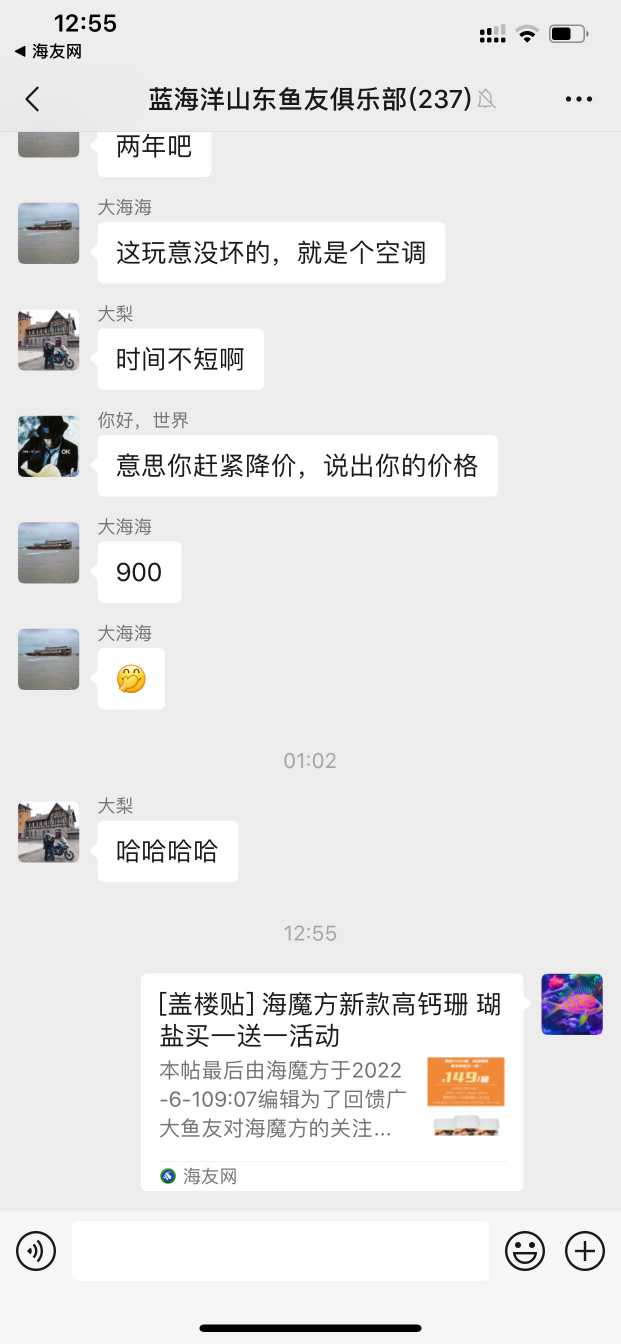View 你好,世界's profile avatar
This screenshot has height=1344, width=621.
pos(48,446)
